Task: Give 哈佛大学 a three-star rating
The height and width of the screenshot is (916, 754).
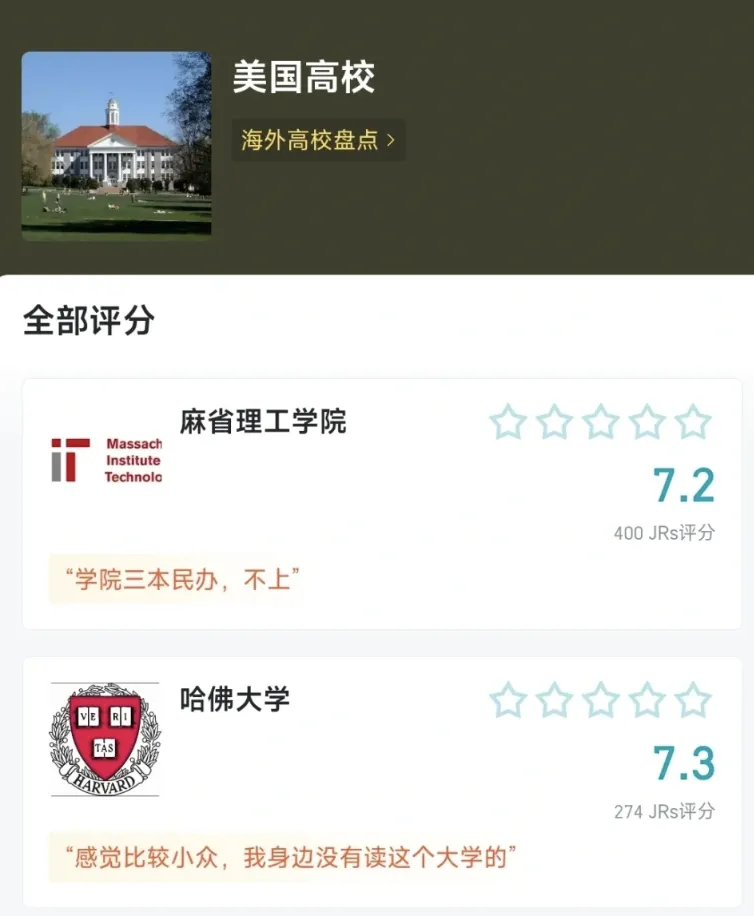Action: [x=600, y=701]
